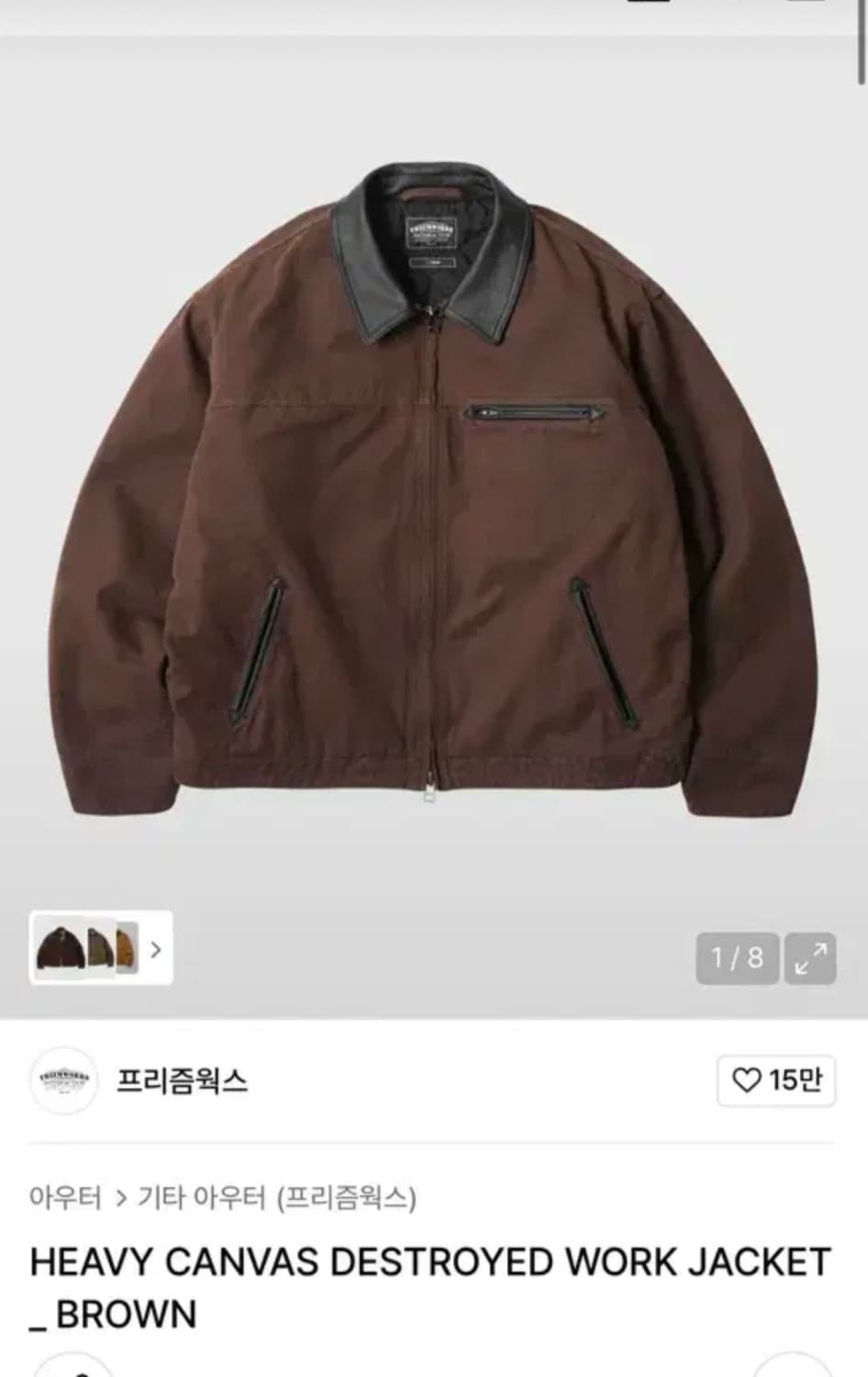Open the fullscreen expand arrows button

pyautogui.click(x=809, y=958)
